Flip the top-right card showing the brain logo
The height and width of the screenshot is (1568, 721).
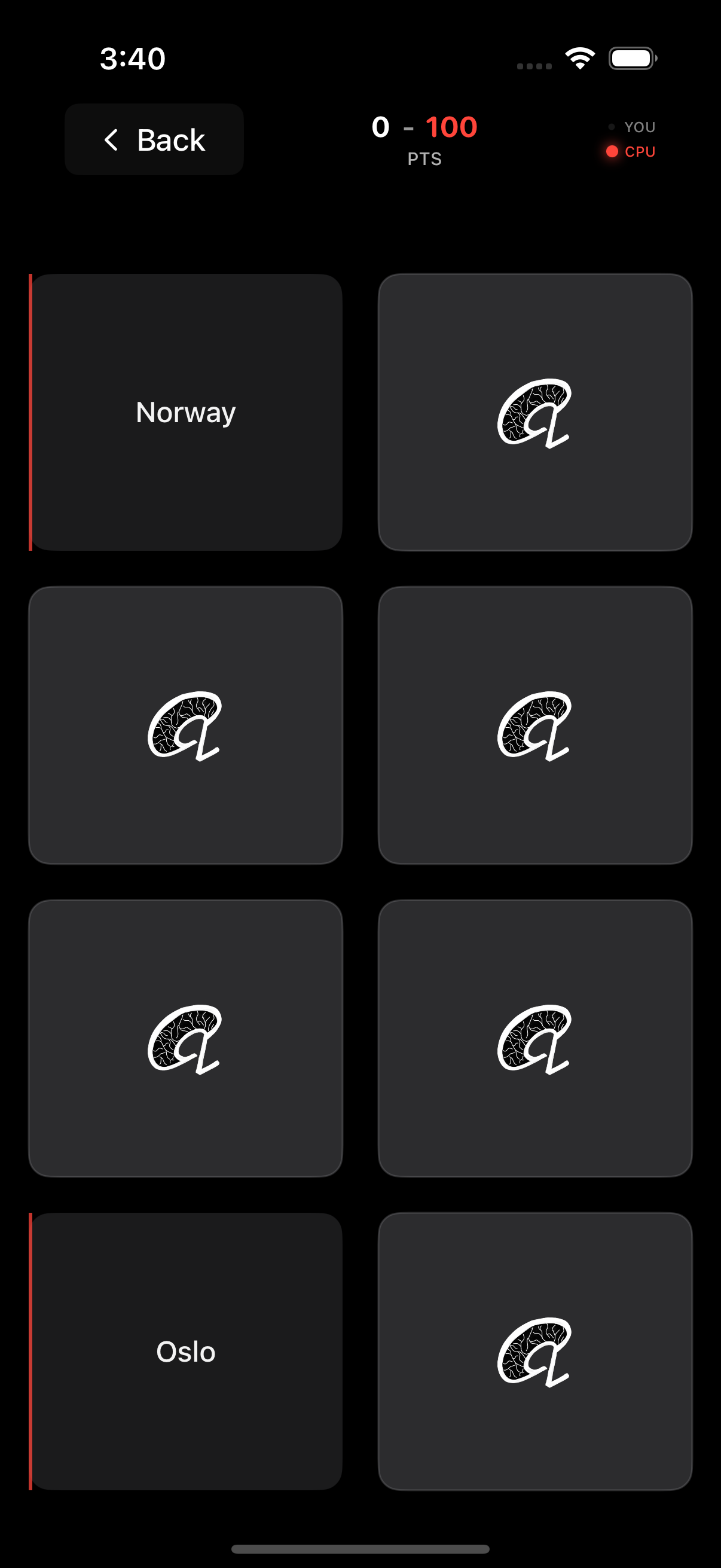click(x=534, y=413)
